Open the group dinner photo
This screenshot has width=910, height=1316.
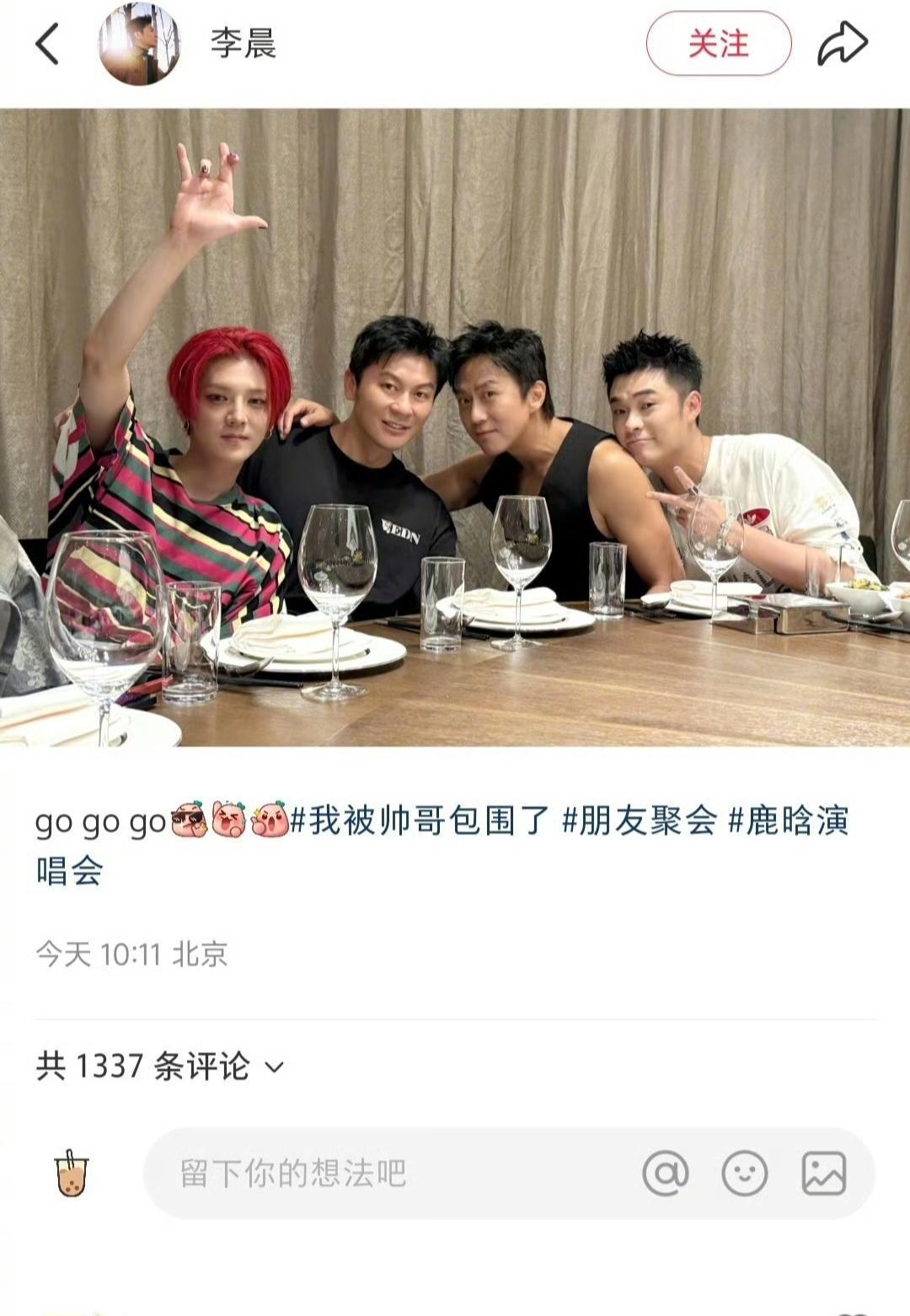455,427
